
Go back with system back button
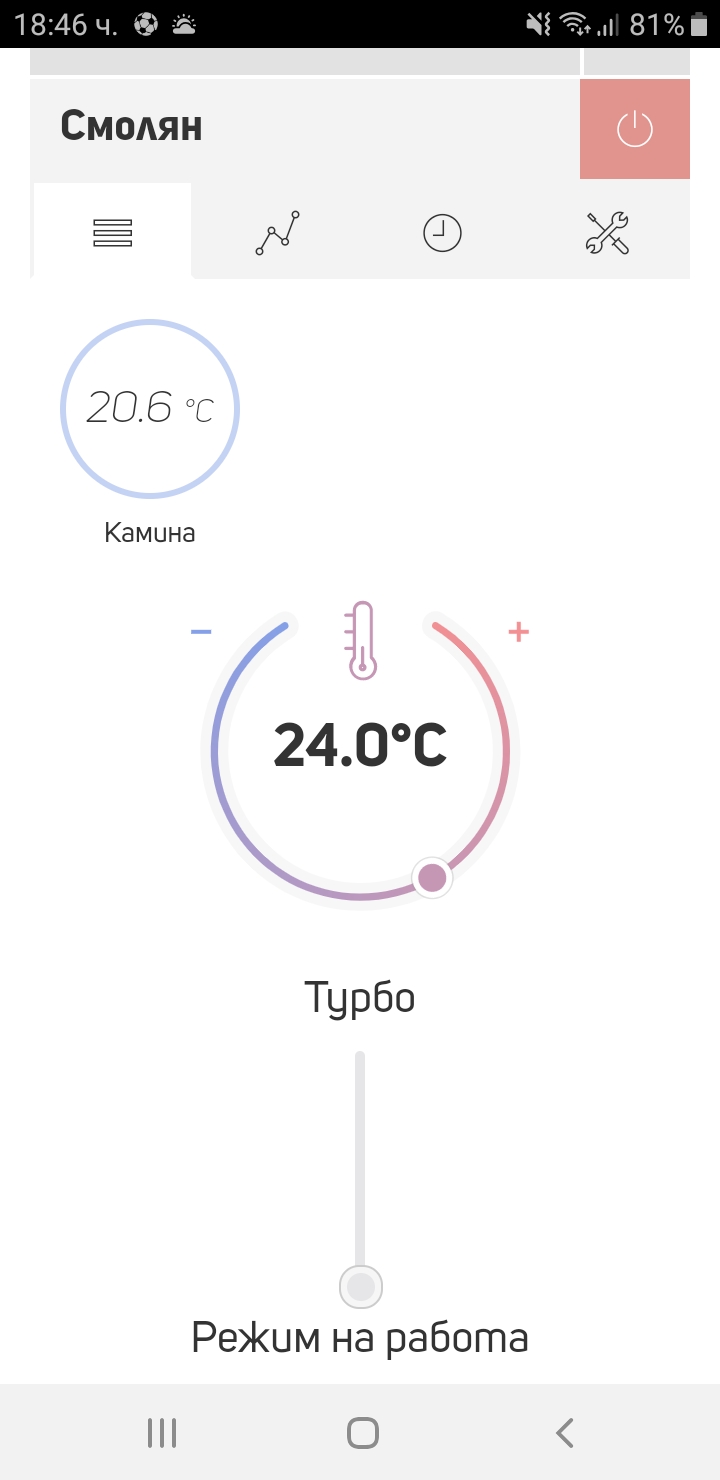click(564, 1433)
